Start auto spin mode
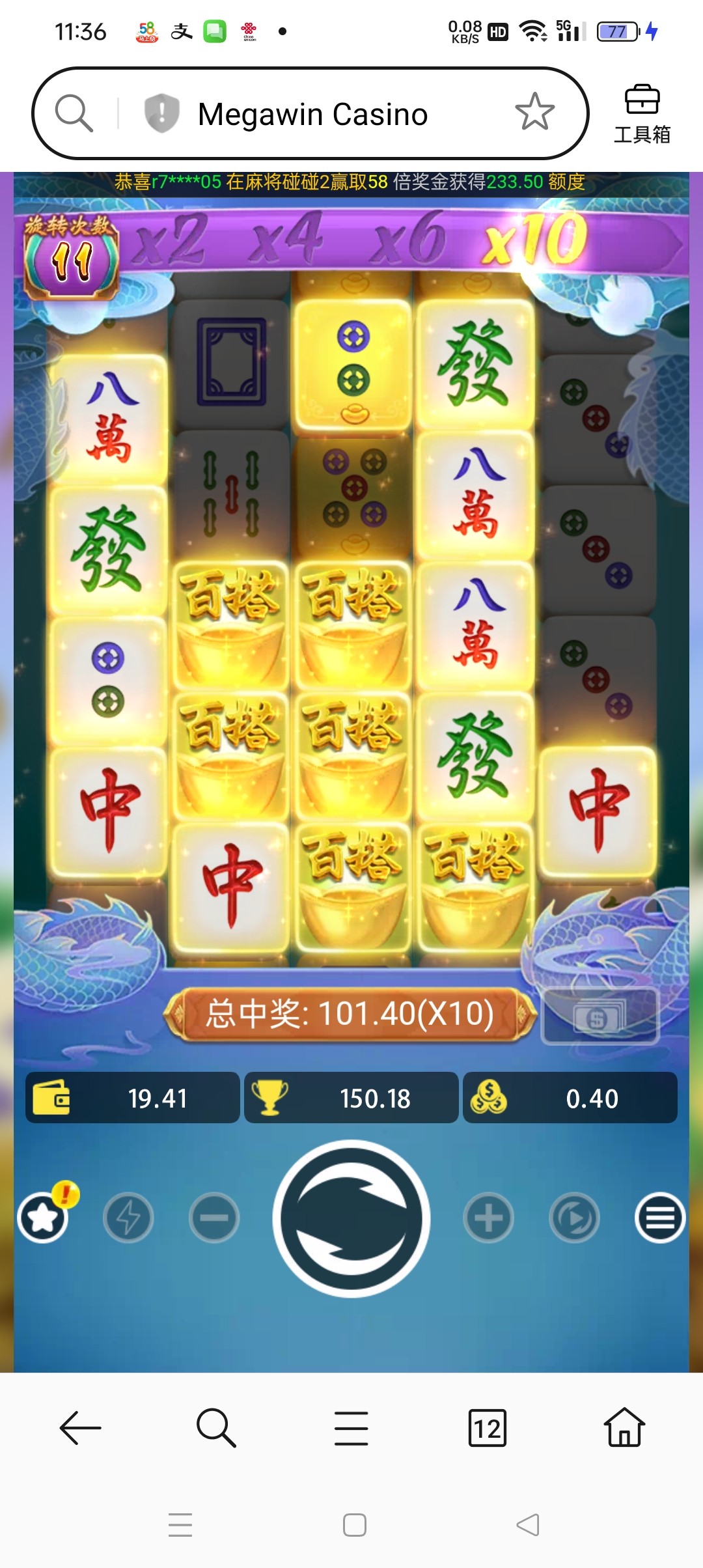 click(573, 1218)
